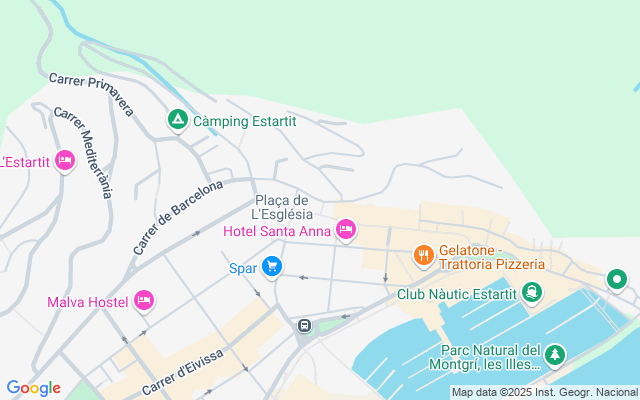640x400 pixels.
Task: Tap the Spar supermarket marker
Action: click(x=271, y=266)
